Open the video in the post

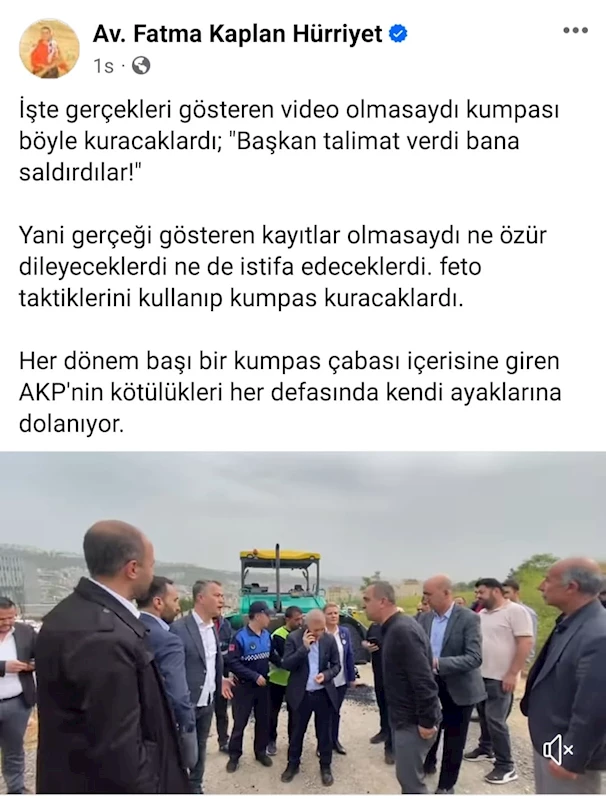303,620
